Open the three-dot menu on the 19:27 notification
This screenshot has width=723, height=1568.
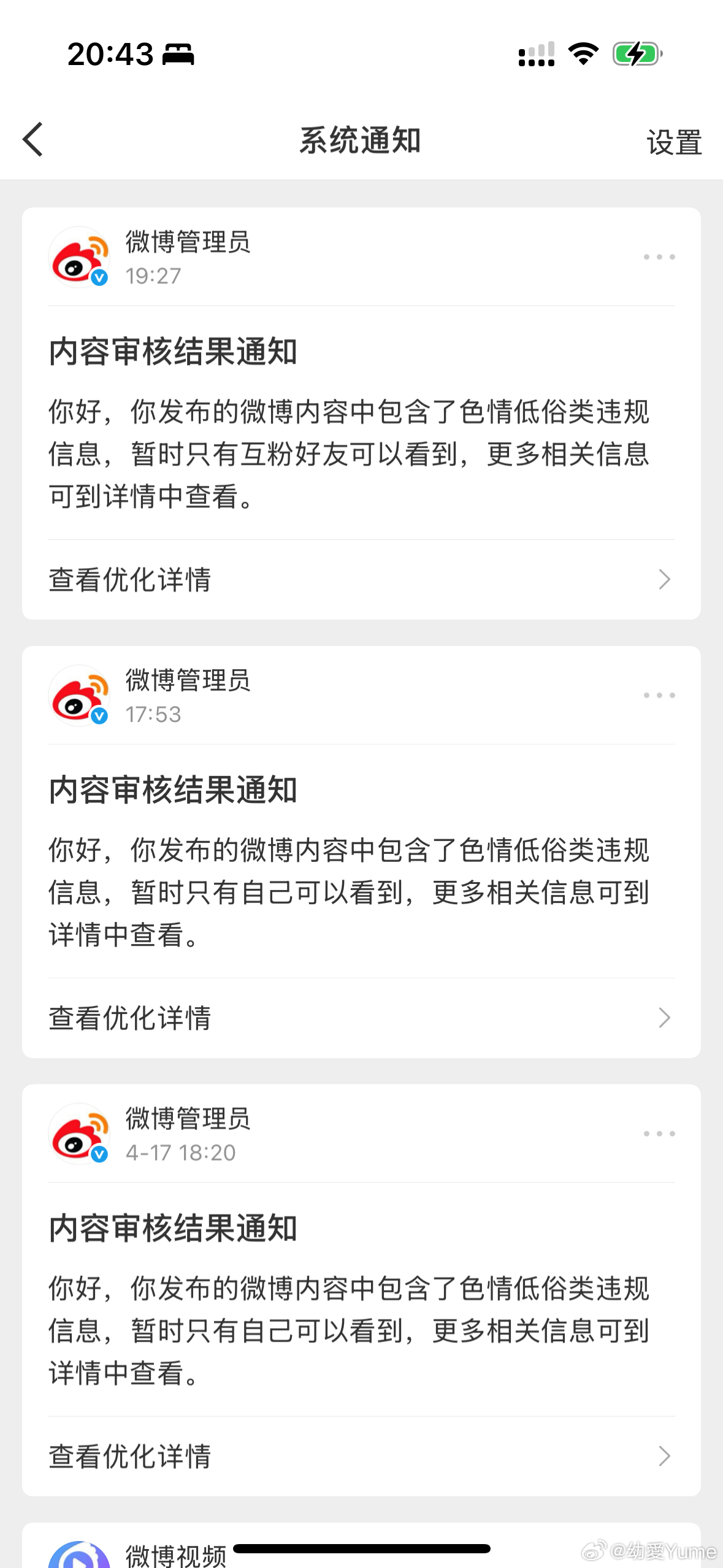coord(659,257)
